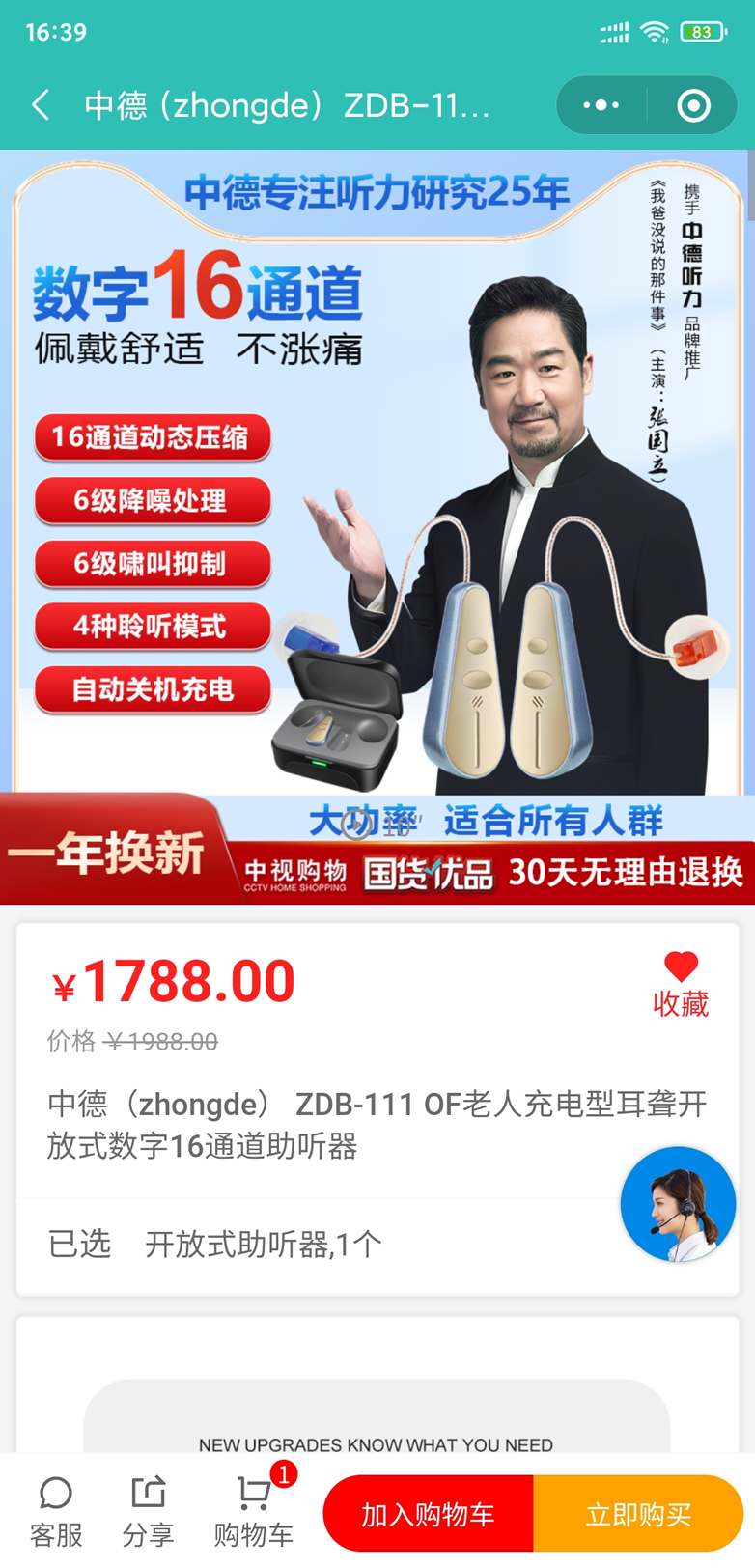Image resolution: width=755 pixels, height=1568 pixels.
Task: Open the 已选 开放式助听器,1个 selection row
Action: click(x=319, y=1245)
